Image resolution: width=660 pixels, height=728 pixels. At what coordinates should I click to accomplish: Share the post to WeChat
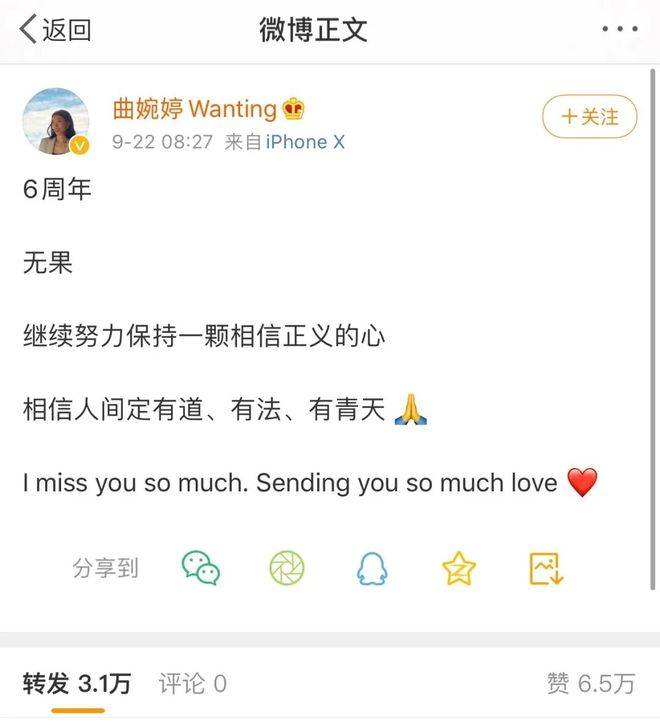[200, 568]
